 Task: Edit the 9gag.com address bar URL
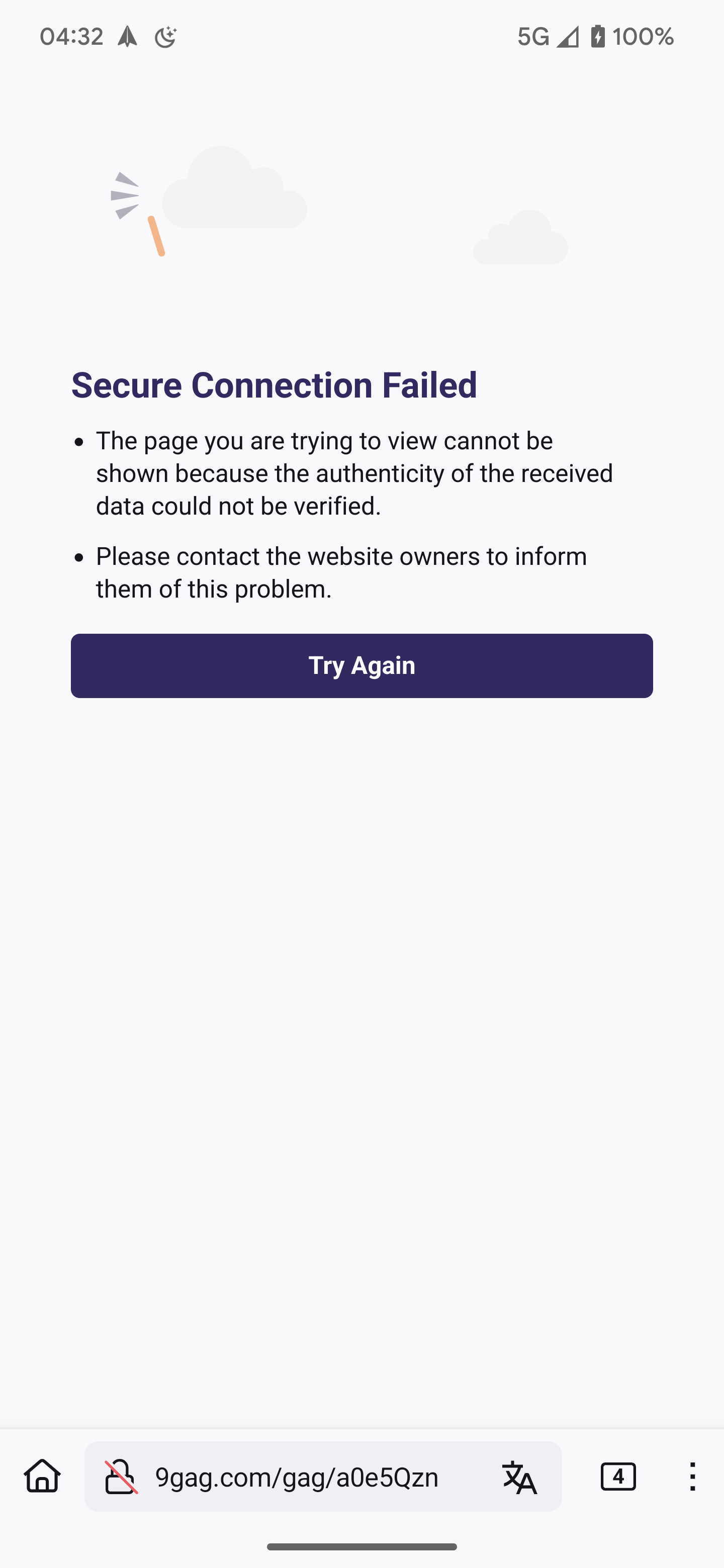[x=297, y=1478]
